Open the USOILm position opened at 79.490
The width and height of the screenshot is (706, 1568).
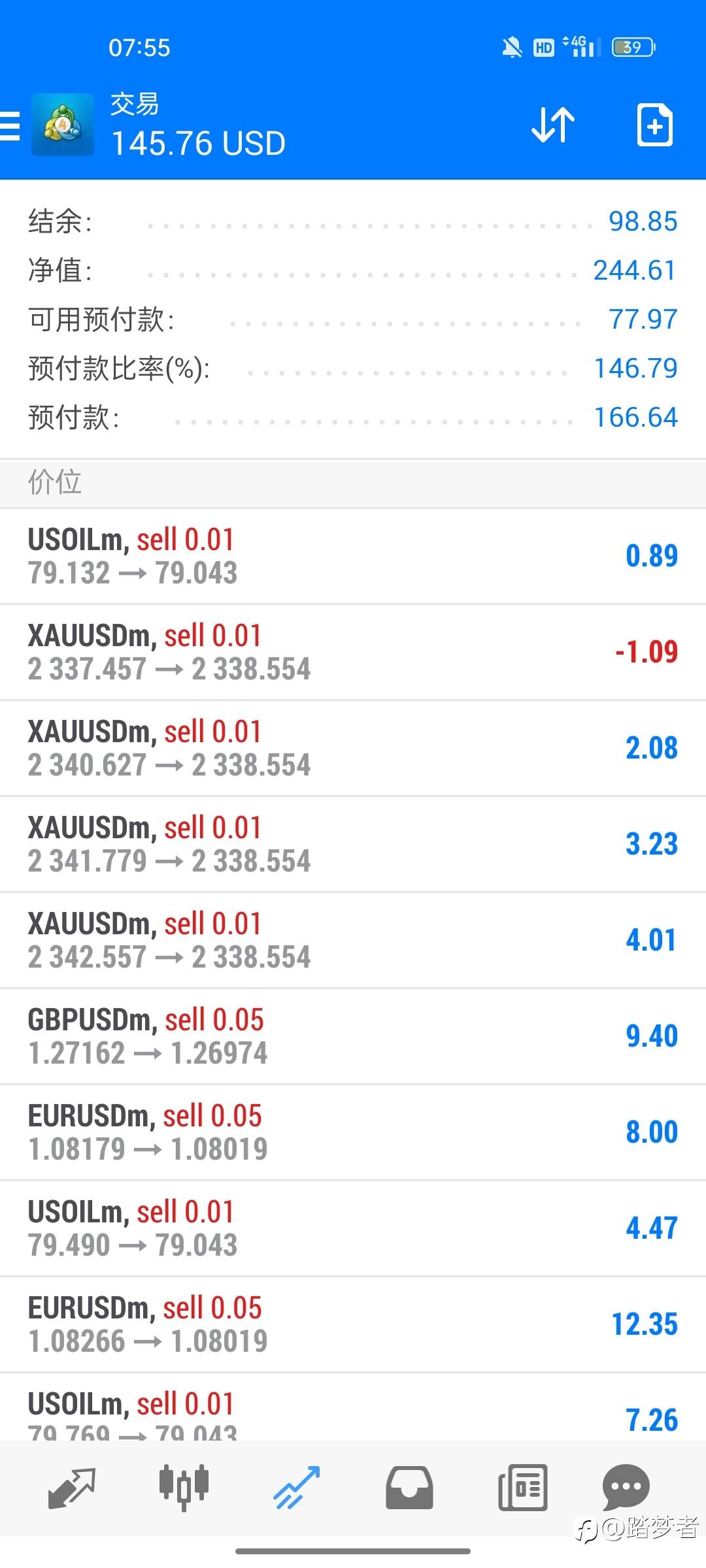coord(353,1228)
